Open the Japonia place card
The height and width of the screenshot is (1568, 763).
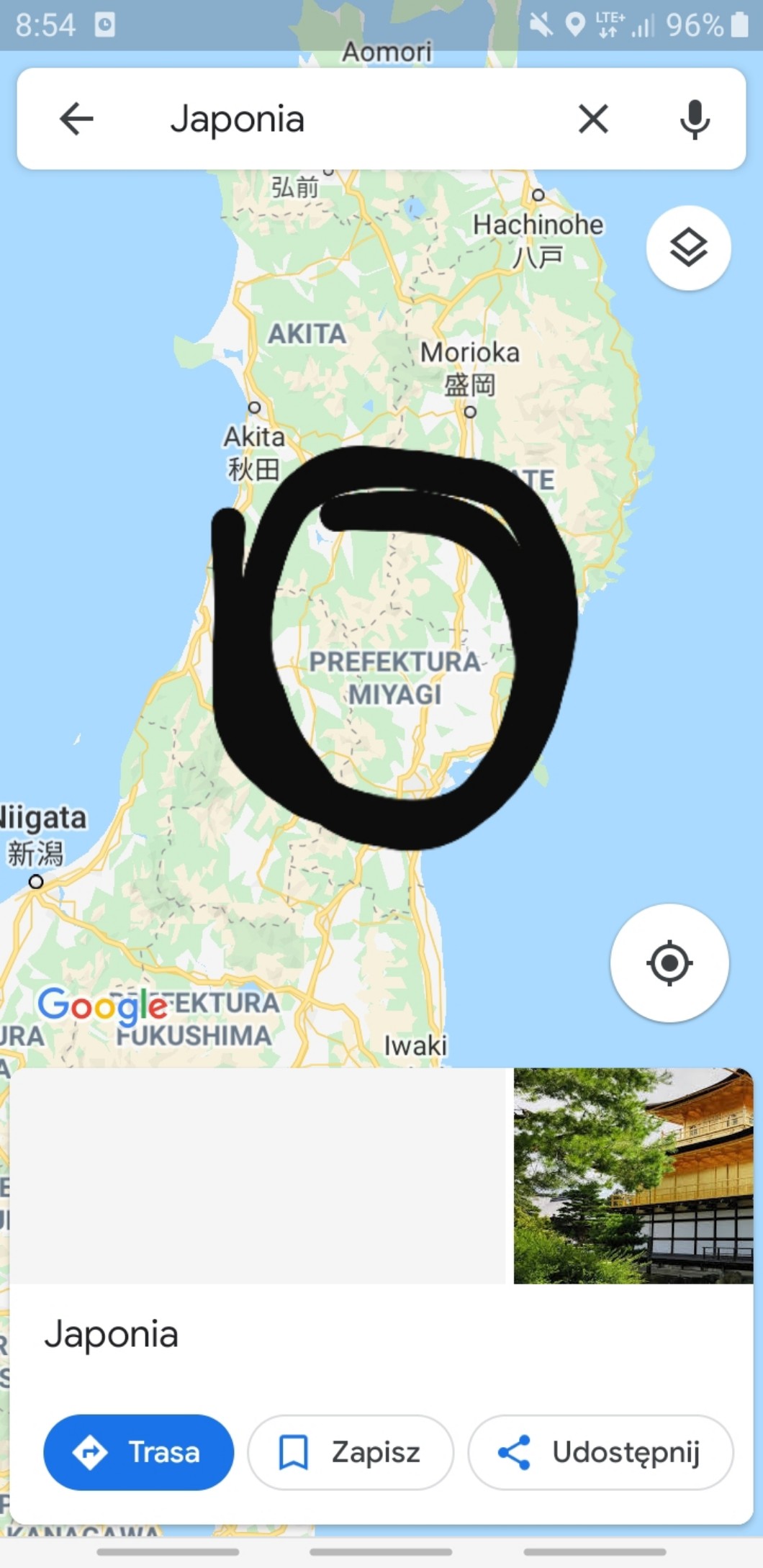click(x=112, y=1334)
